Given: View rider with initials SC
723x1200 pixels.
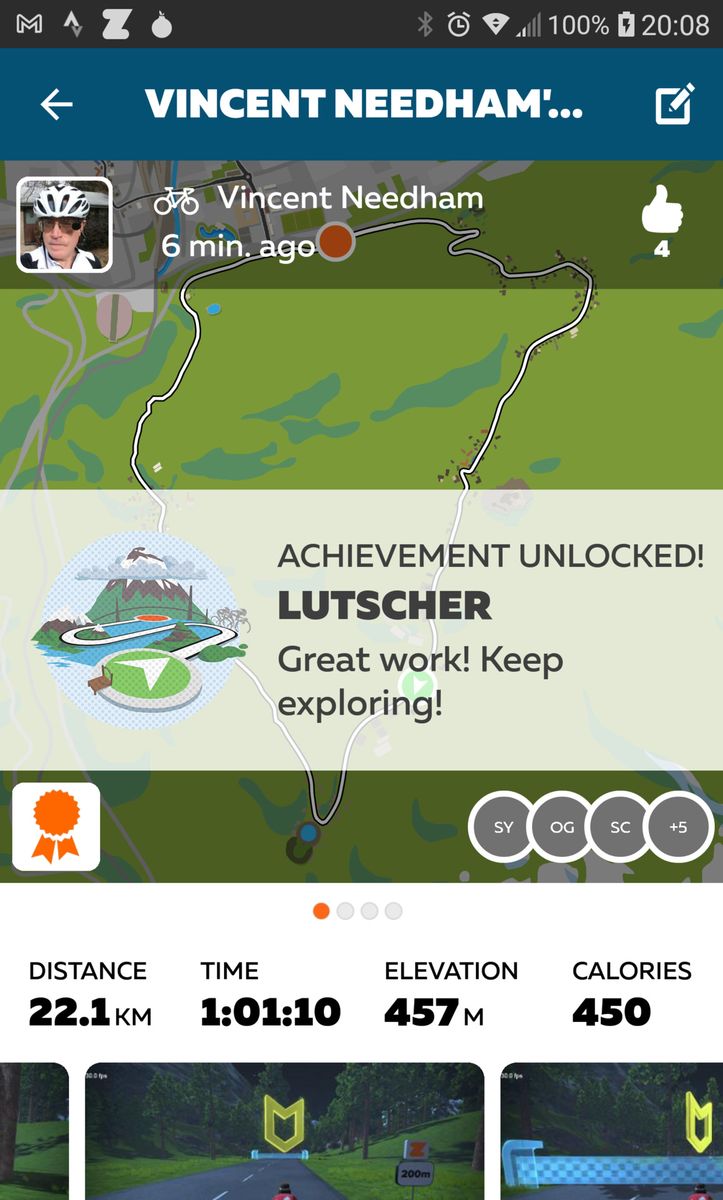Looking at the screenshot, I should pyautogui.click(x=620, y=827).
